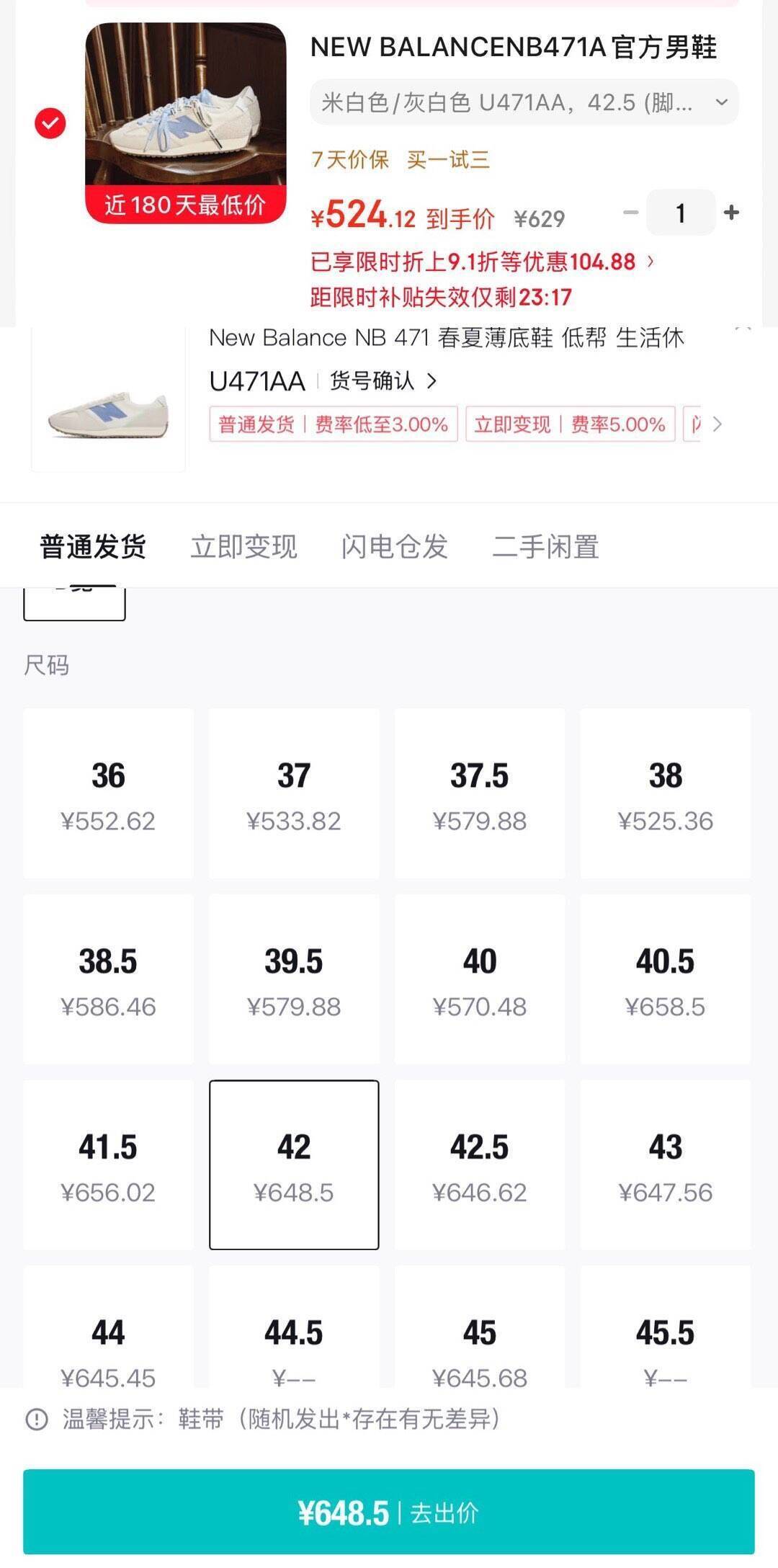The image size is (778, 1568).
Task: View details of the 104.88 discount
Action: click(x=650, y=261)
